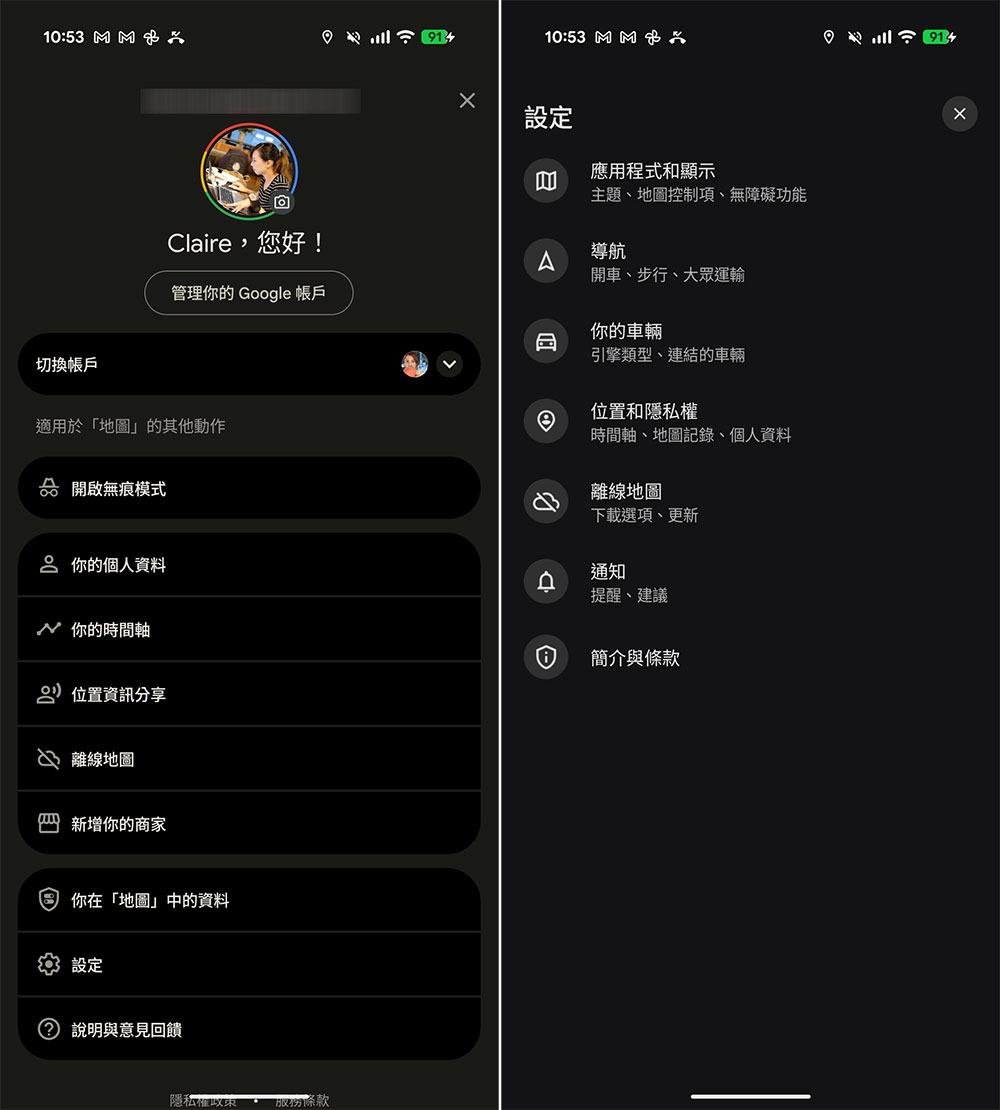Tap the navigation arrow icon beside 導航
This screenshot has height=1110, width=1000.
(x=545, y=261)
